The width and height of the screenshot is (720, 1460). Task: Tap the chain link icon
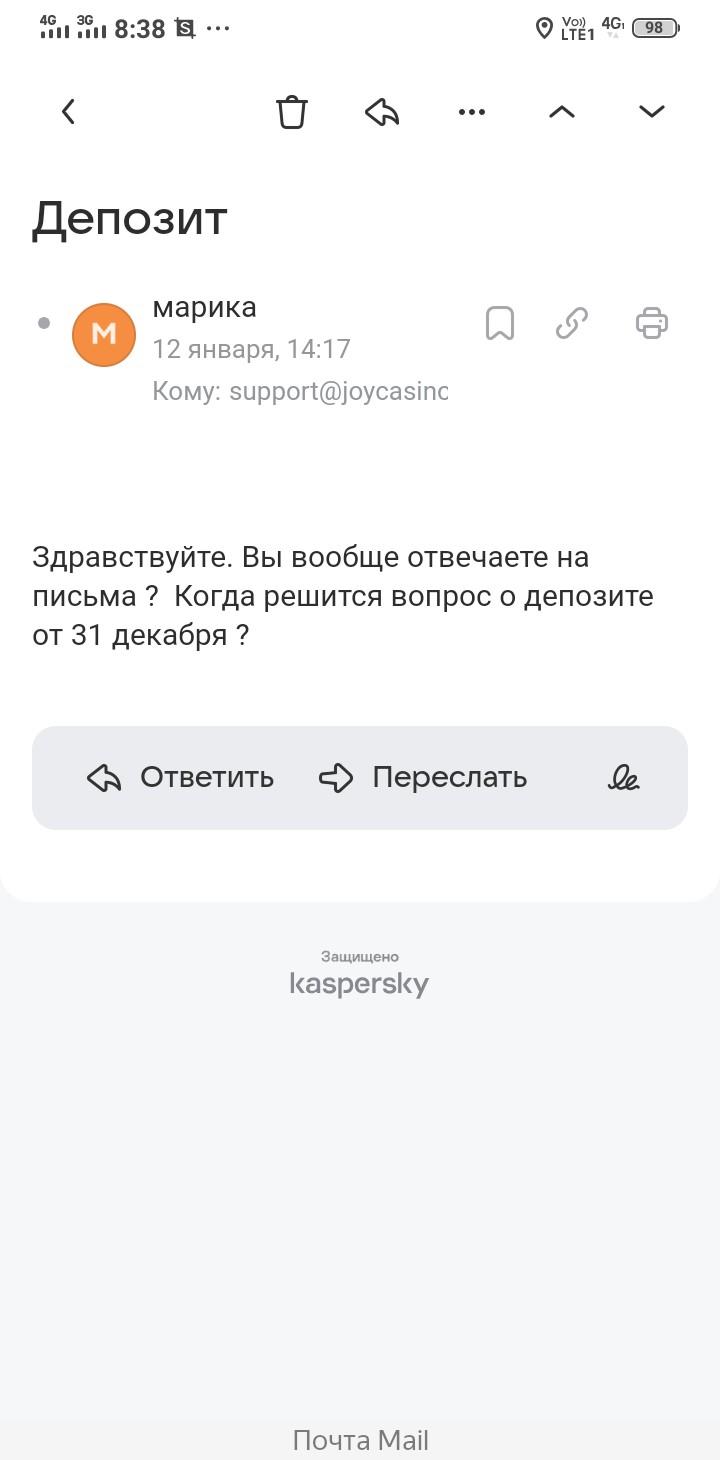coord(571,324)
